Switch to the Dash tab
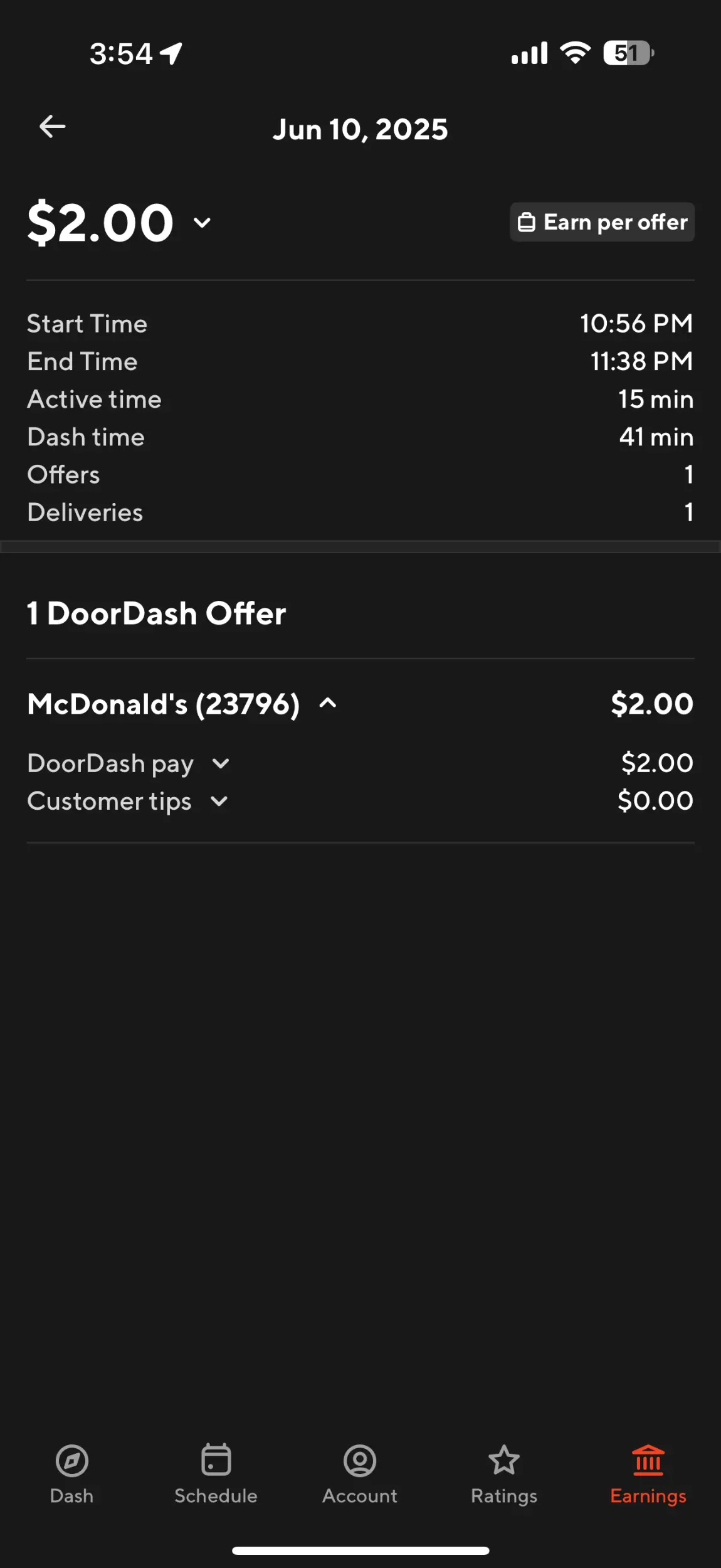 pyautogui.click(x=71, y=1474)
